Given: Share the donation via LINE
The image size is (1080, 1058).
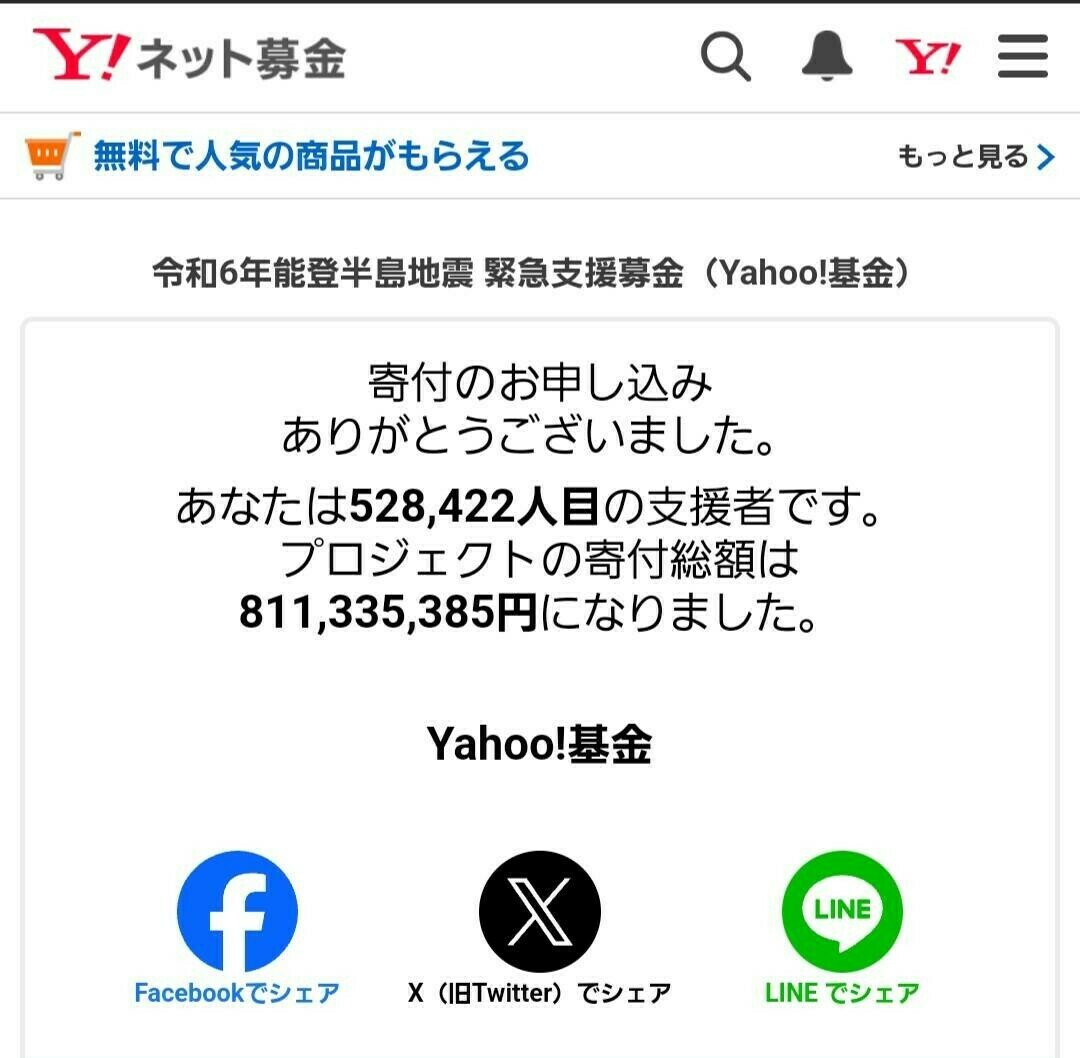Looking at the screenshot, I should coord(841,911).
